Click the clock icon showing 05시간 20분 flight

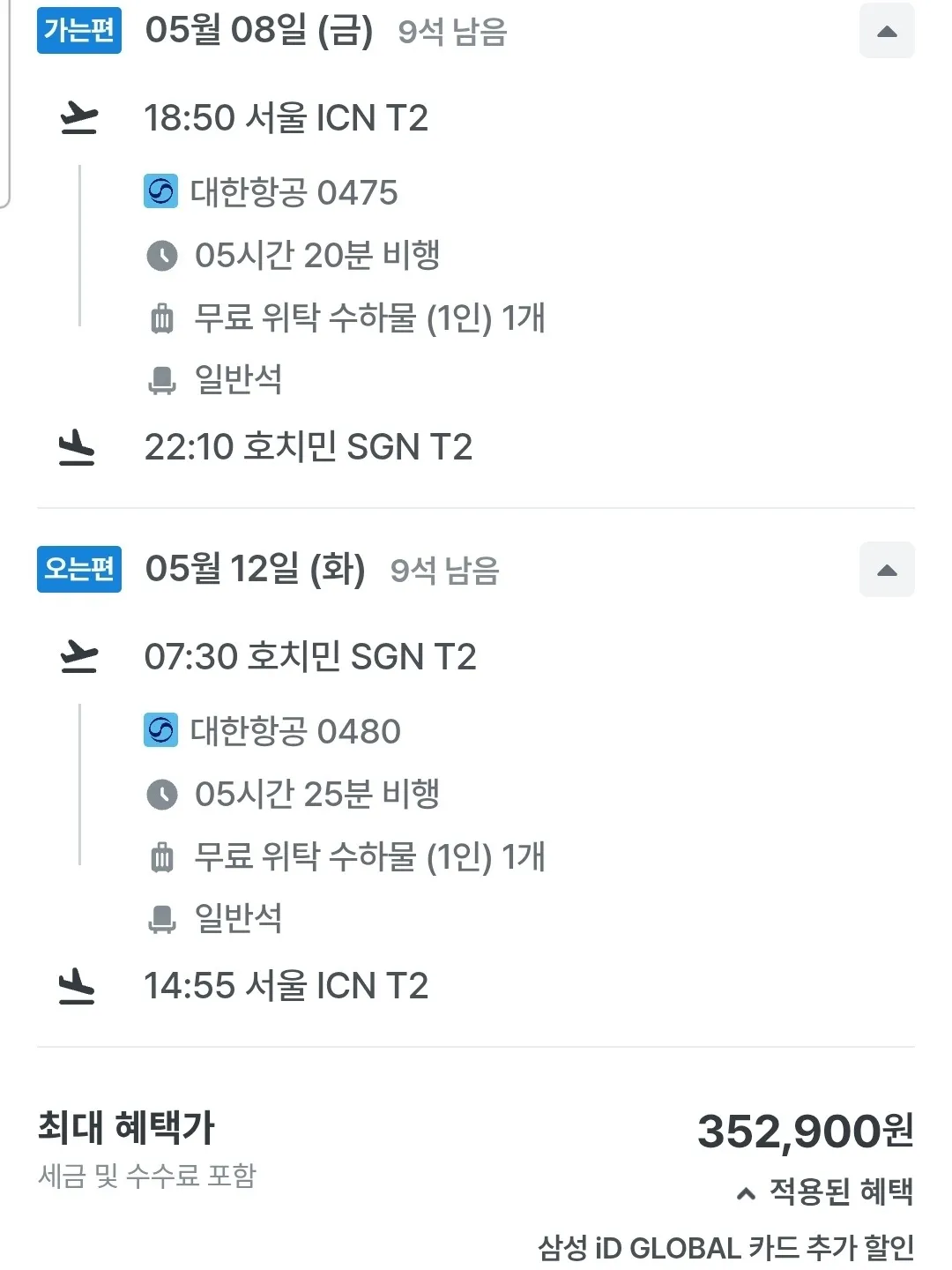(163, 257)
